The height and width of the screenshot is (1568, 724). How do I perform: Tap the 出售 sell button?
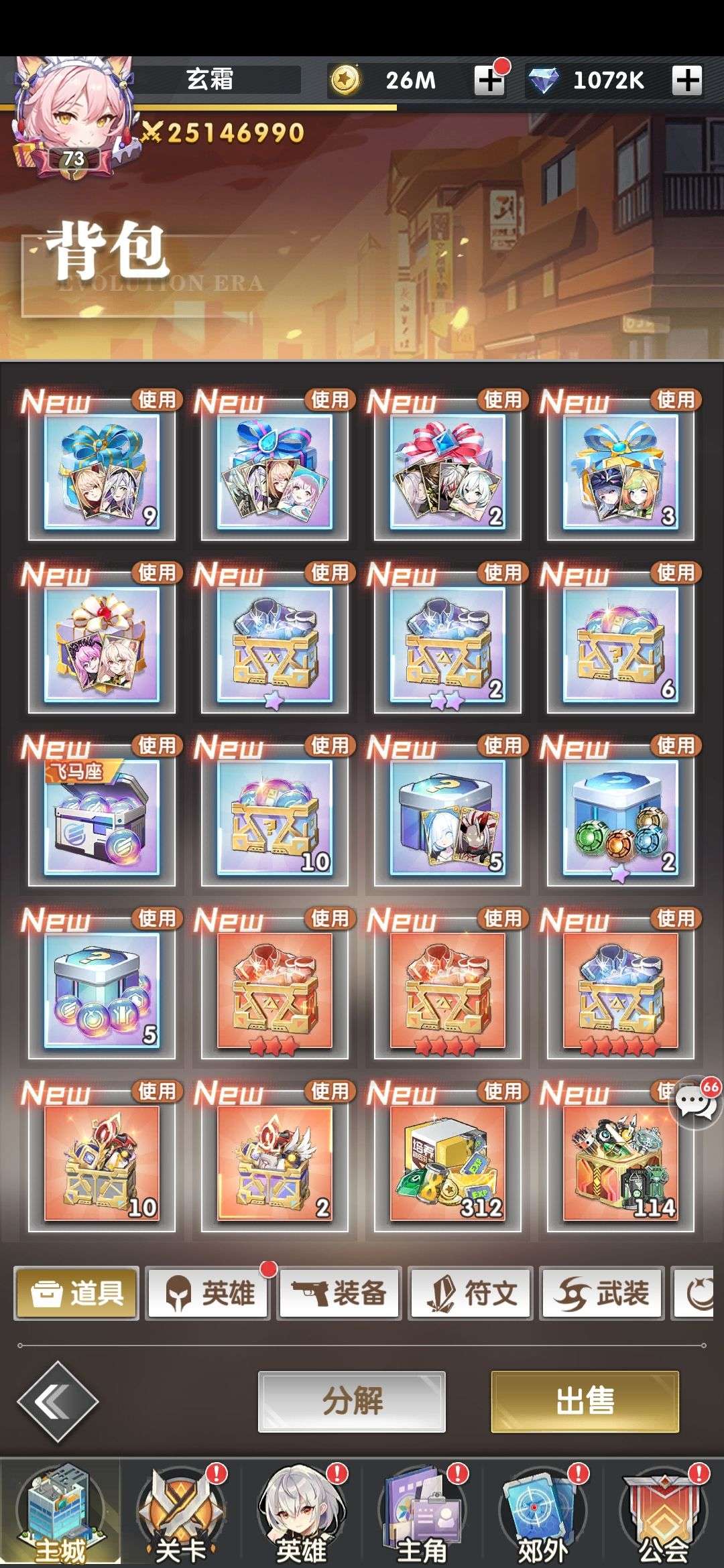(585, 1401)
